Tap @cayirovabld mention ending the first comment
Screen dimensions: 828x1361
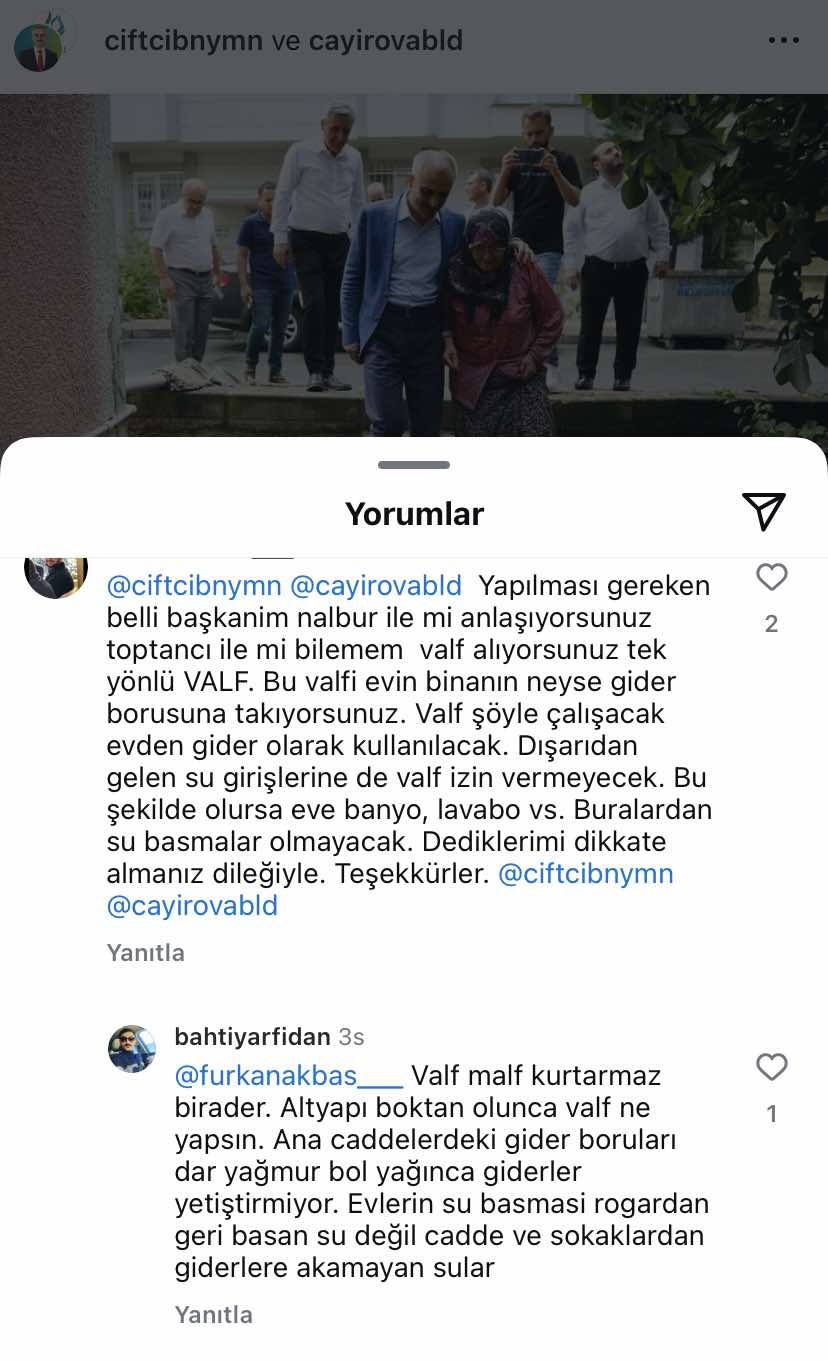[x=192, y=906]
